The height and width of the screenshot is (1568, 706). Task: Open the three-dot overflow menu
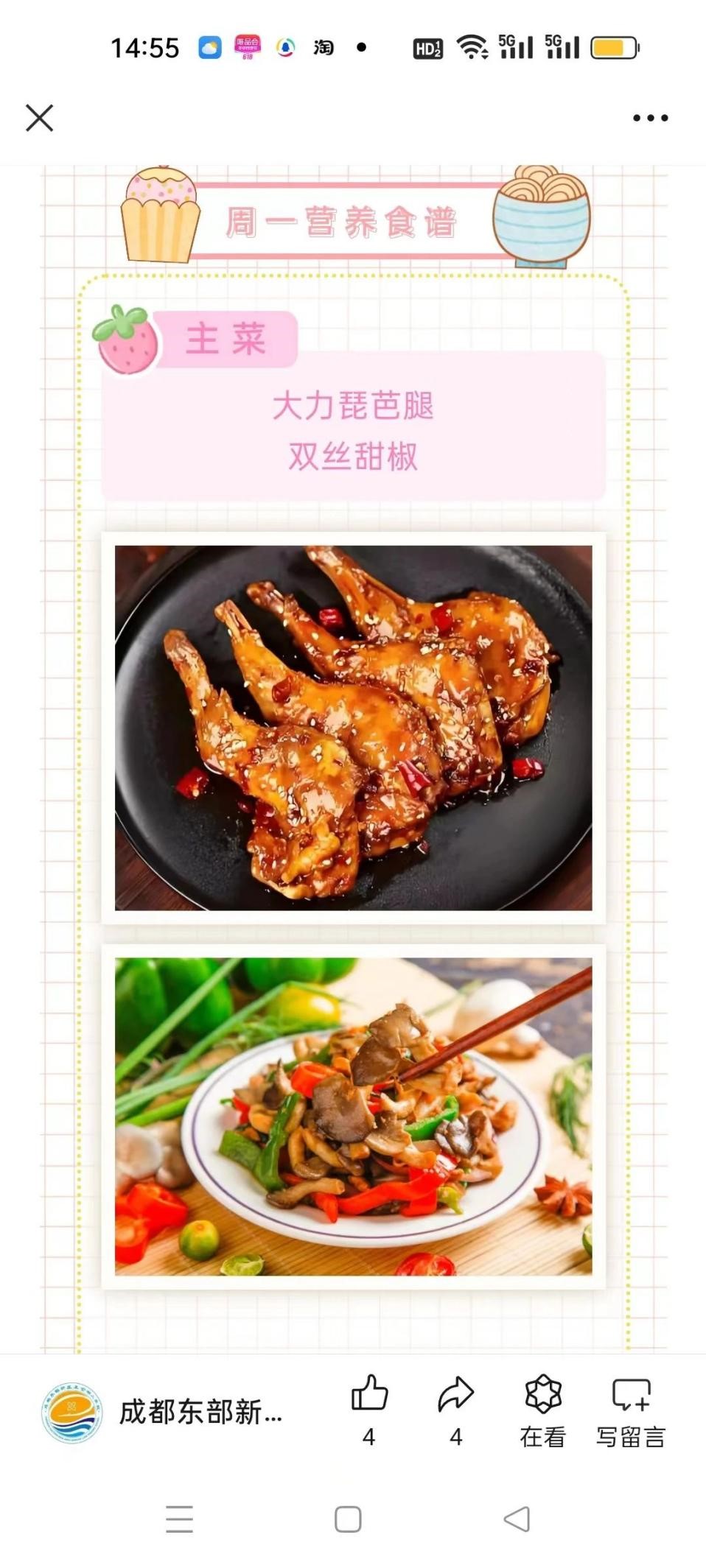[x=650, y=118]
